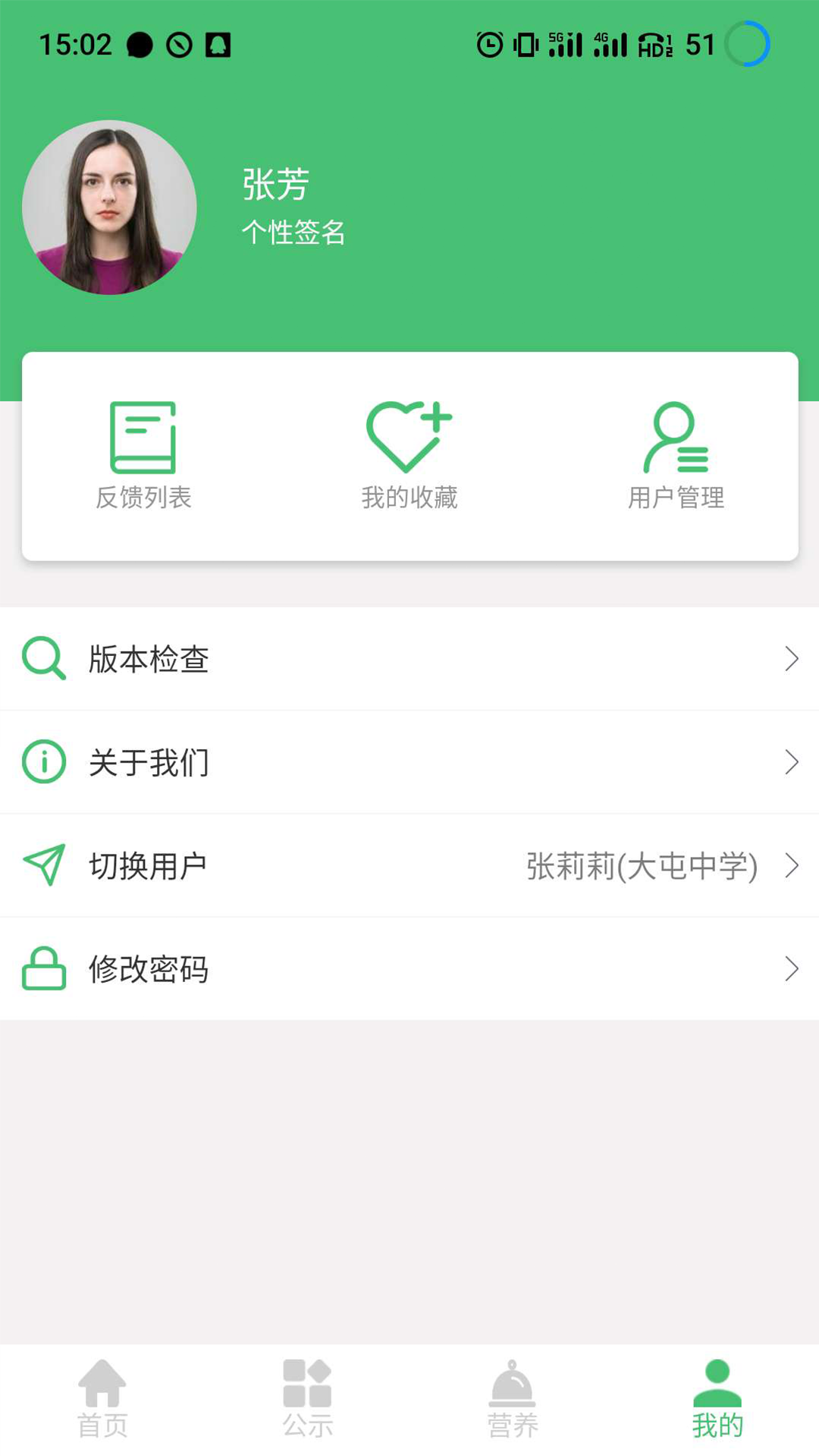Image resolution: width=819 pixels, height=1456 pixels.
Task: Click the lock icon next to 修改密码
Action: click(x=43, y=968)
